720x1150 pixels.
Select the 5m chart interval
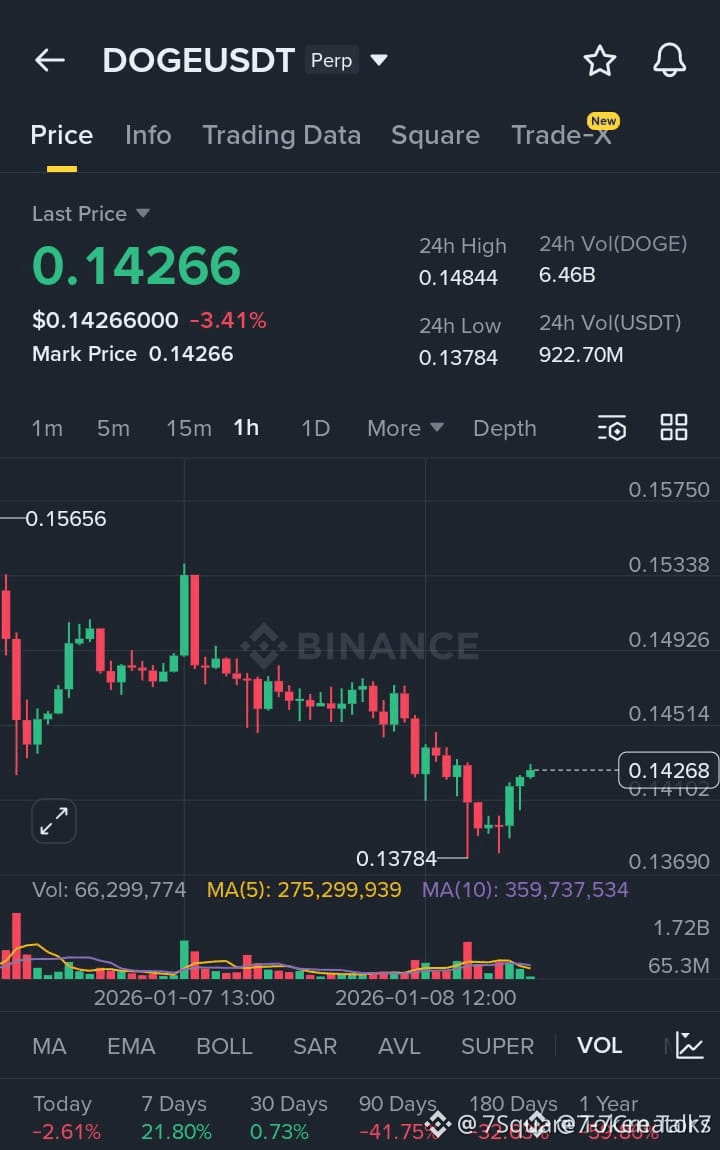coord(113,428)
